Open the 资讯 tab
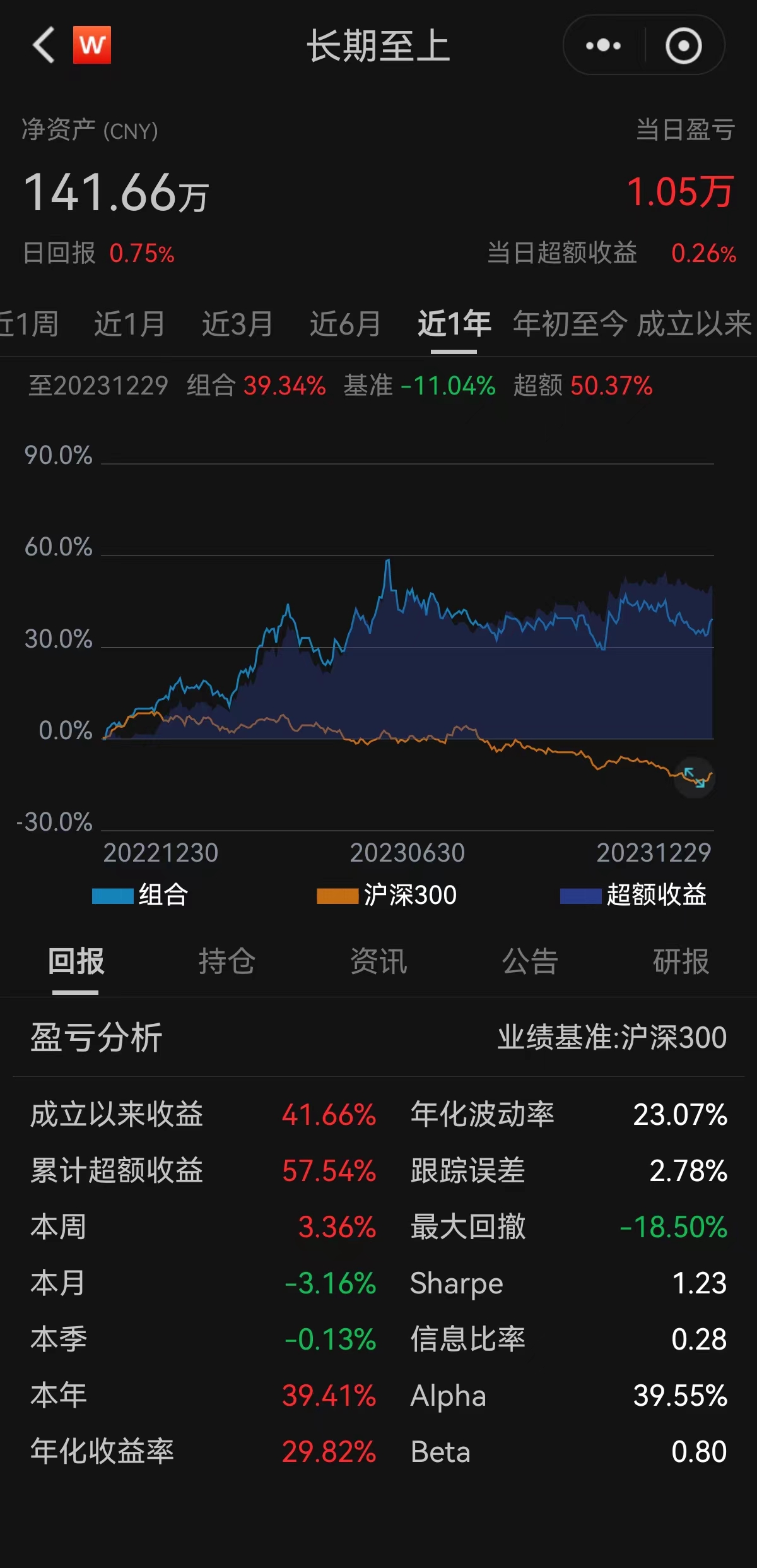The image size is (757, 1568). pos(378,961)
